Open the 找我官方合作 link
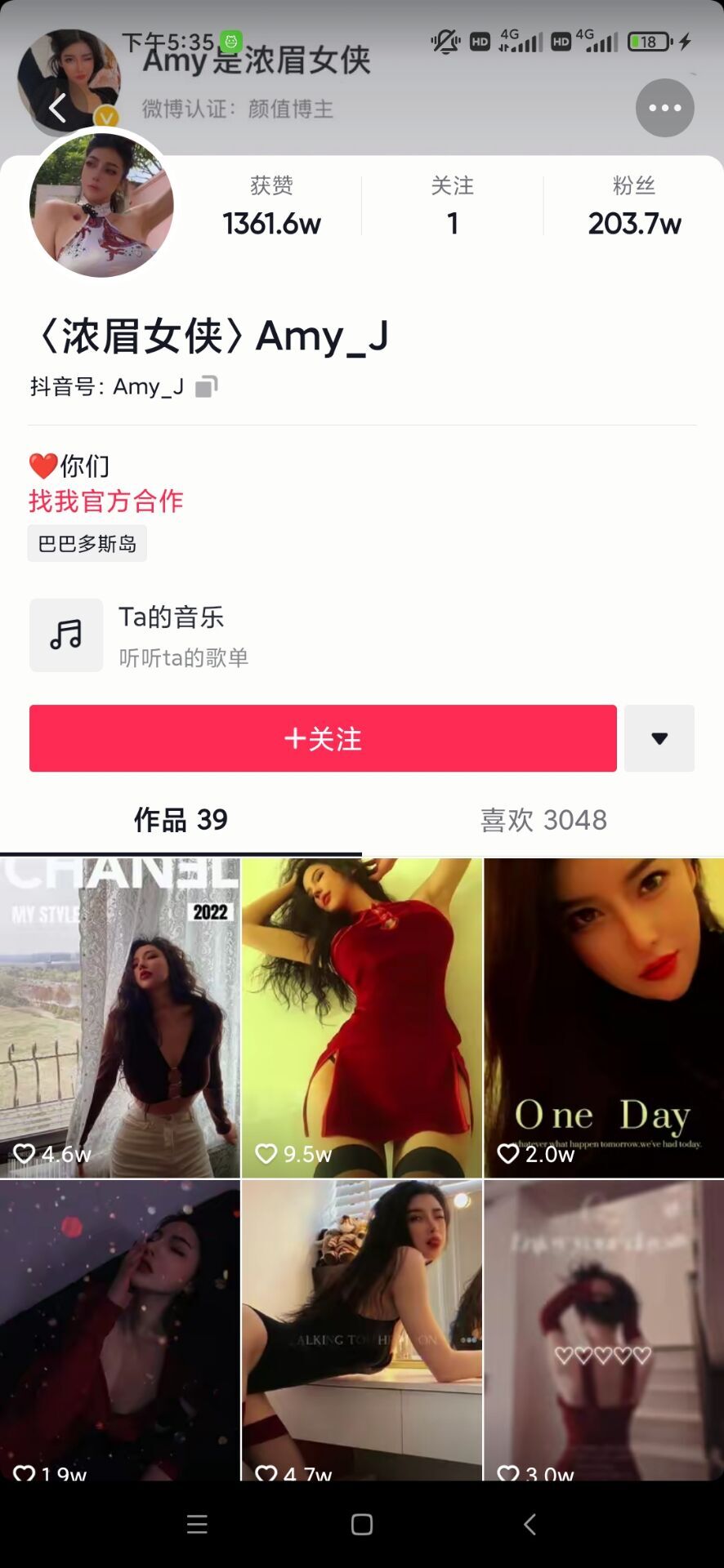 (106, 501)
